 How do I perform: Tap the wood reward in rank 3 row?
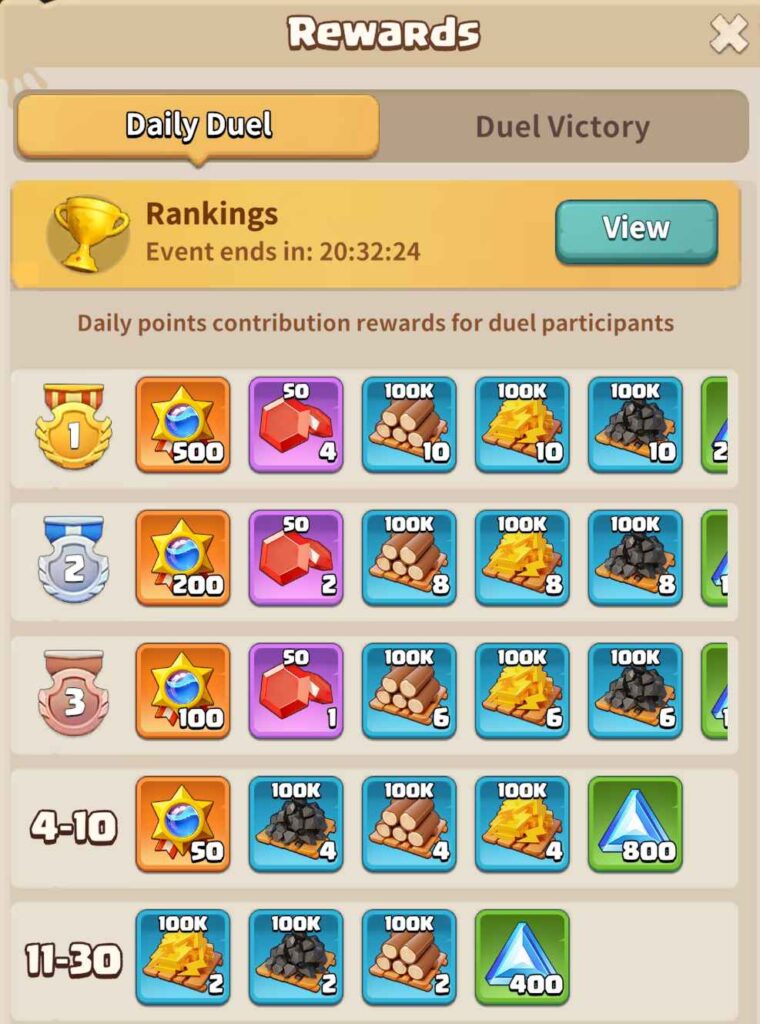[409, 691]
